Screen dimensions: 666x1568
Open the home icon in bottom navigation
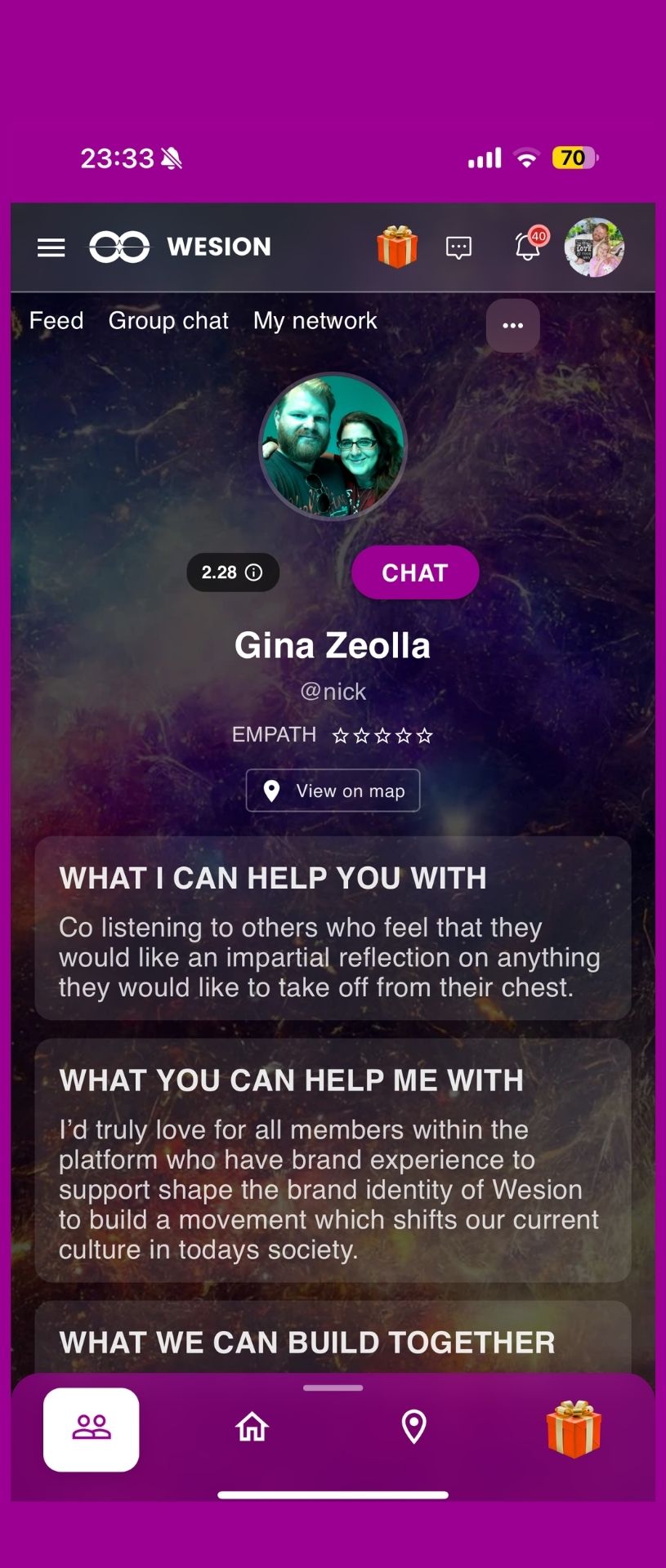252,1428
